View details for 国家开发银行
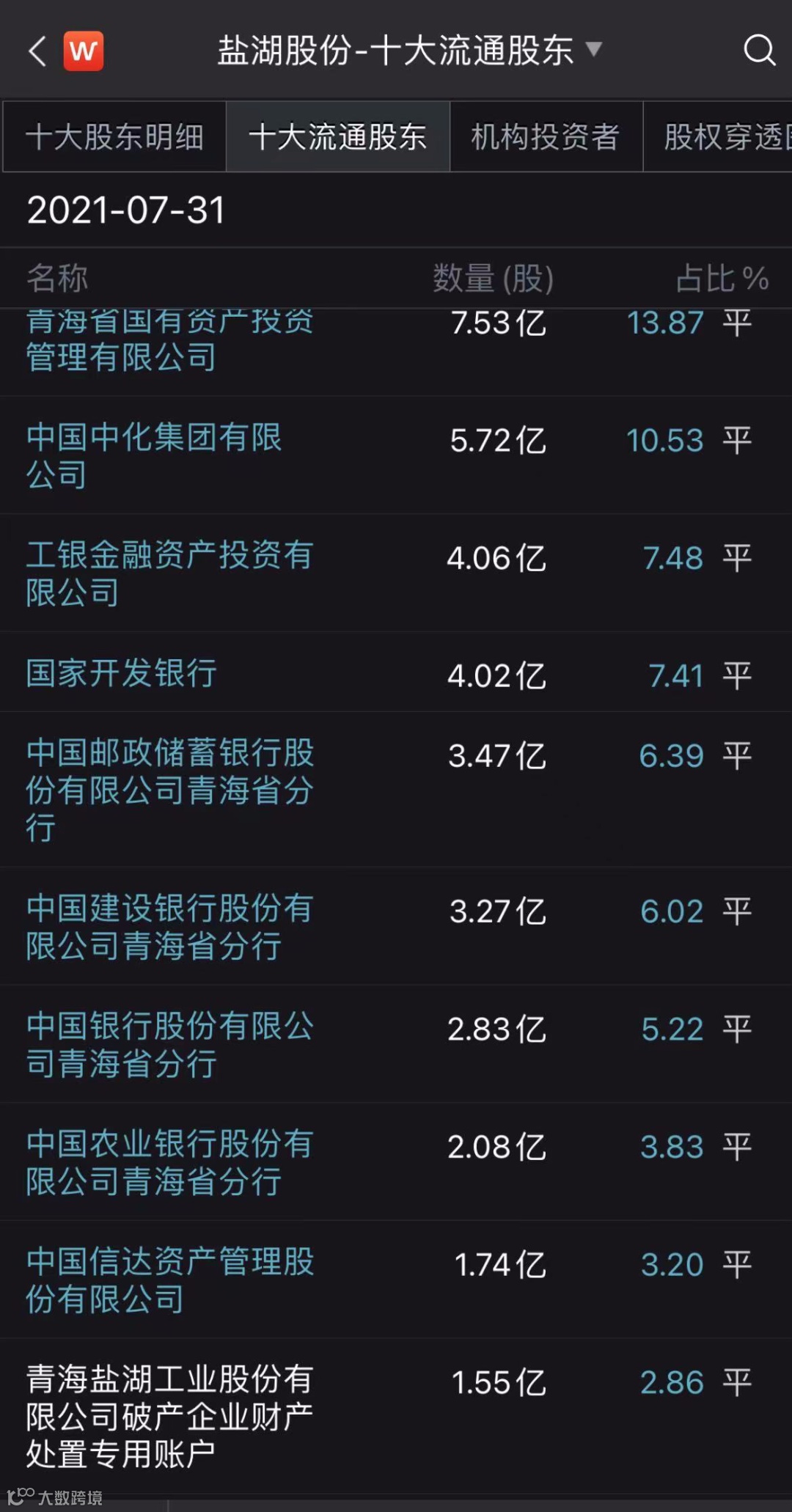 tap(122, 673)
